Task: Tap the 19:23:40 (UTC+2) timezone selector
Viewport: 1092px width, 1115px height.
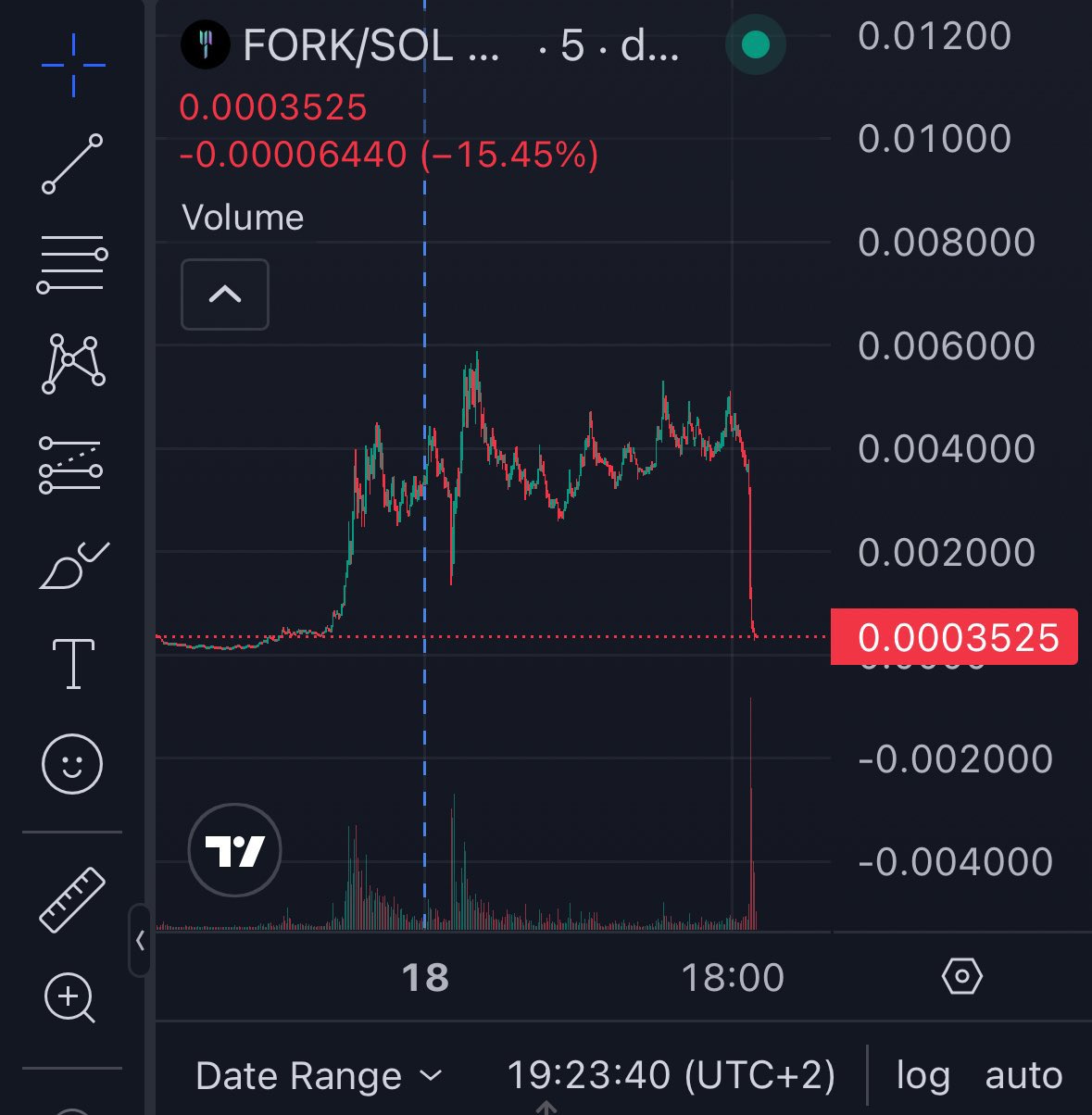Action: pyautogui.click(x=671, y=1075)
